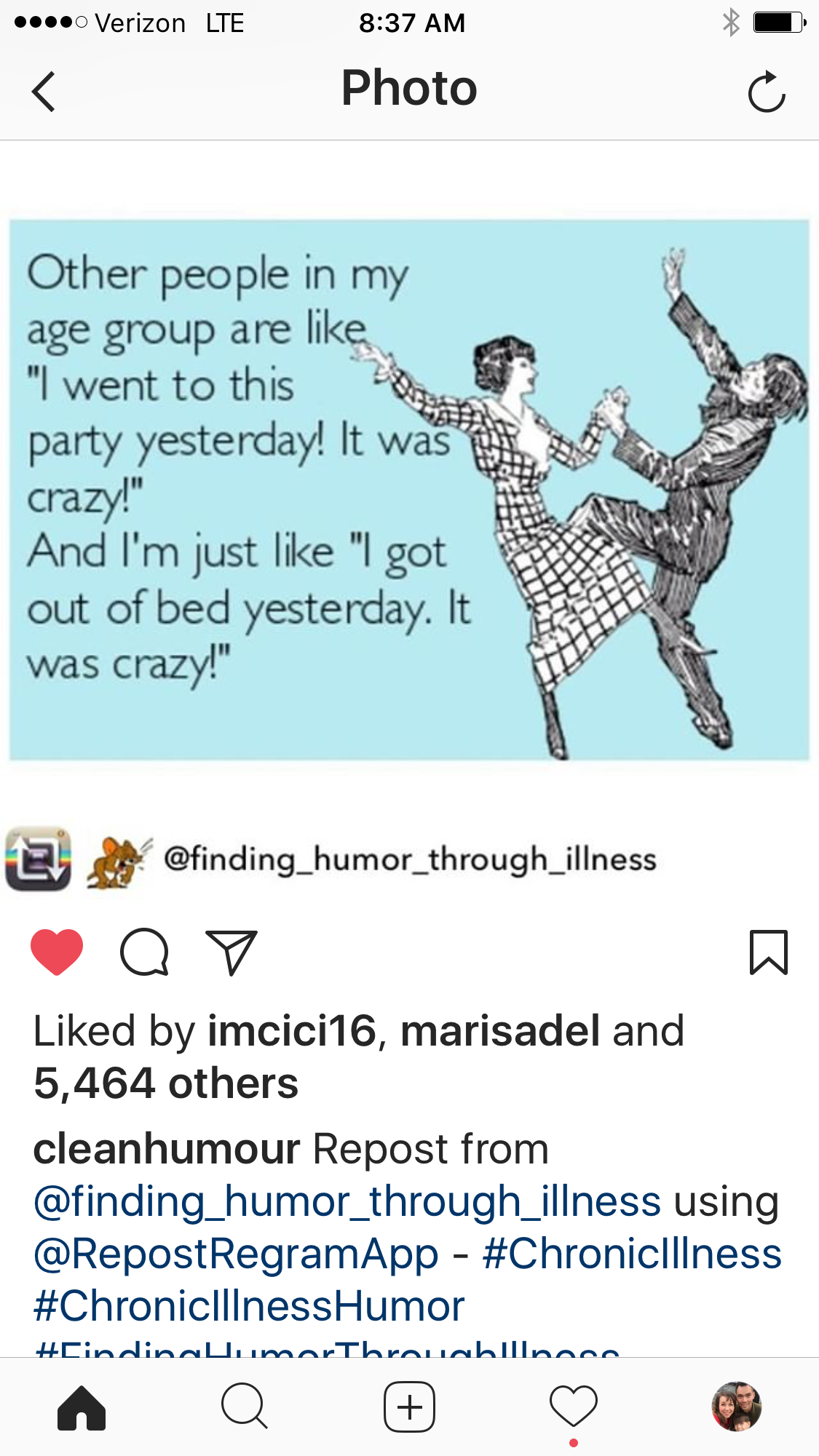Open the @finding_humor_through_illness mention in the caption
The image size is (819, 1456).
tap(347, 1201)
